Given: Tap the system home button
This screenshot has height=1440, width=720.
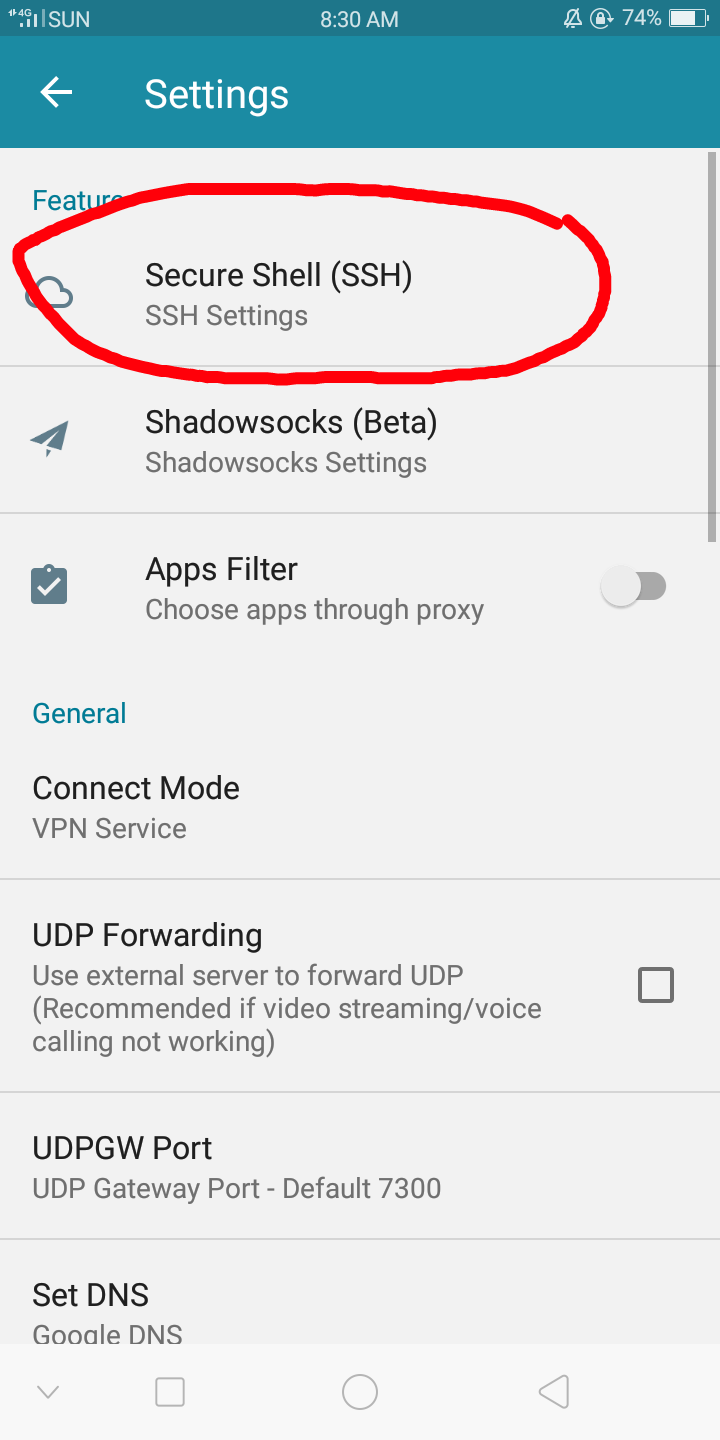Looking at the screenshot, I should [360, 1391].
